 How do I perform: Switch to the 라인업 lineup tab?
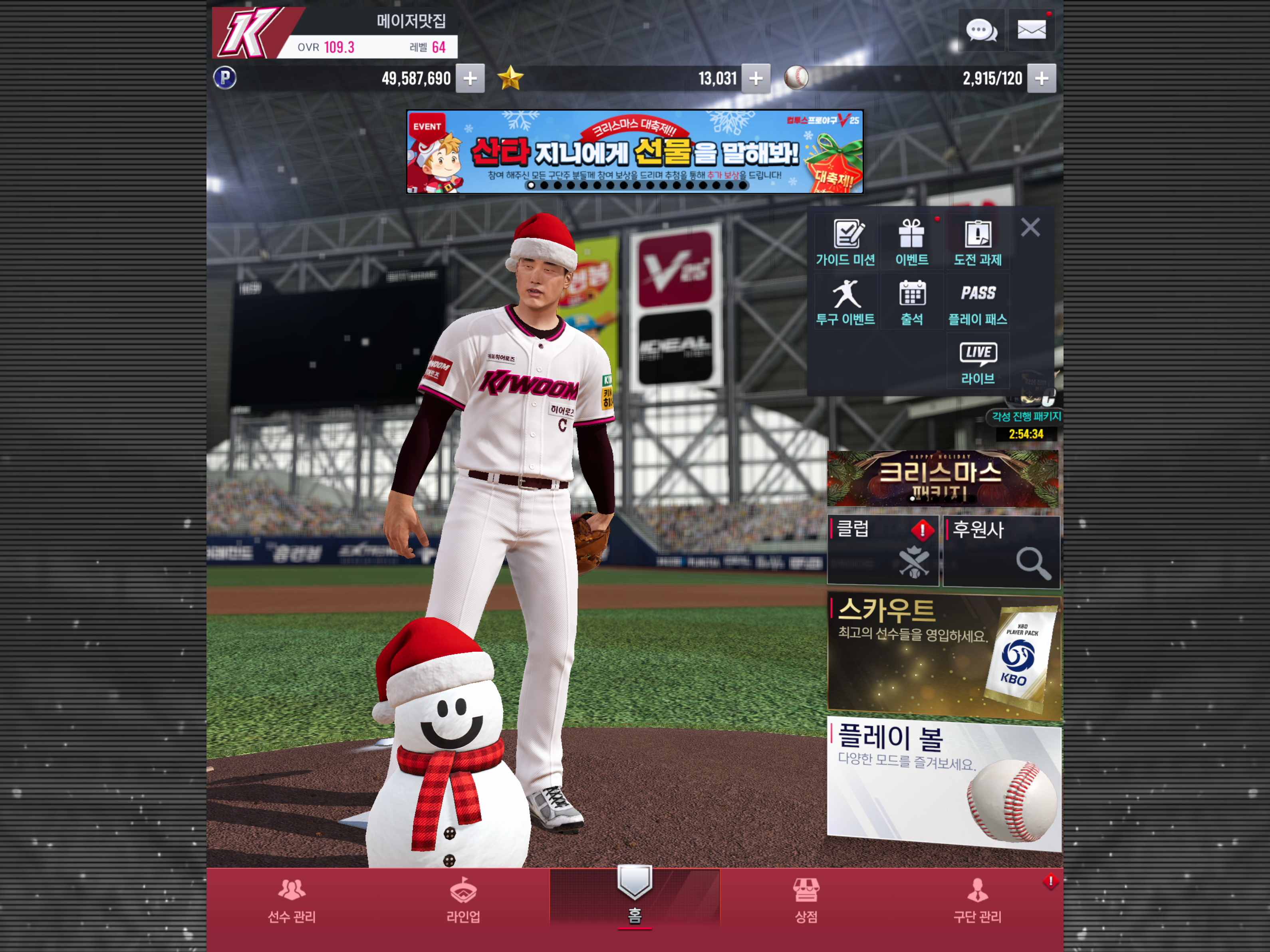463,900
